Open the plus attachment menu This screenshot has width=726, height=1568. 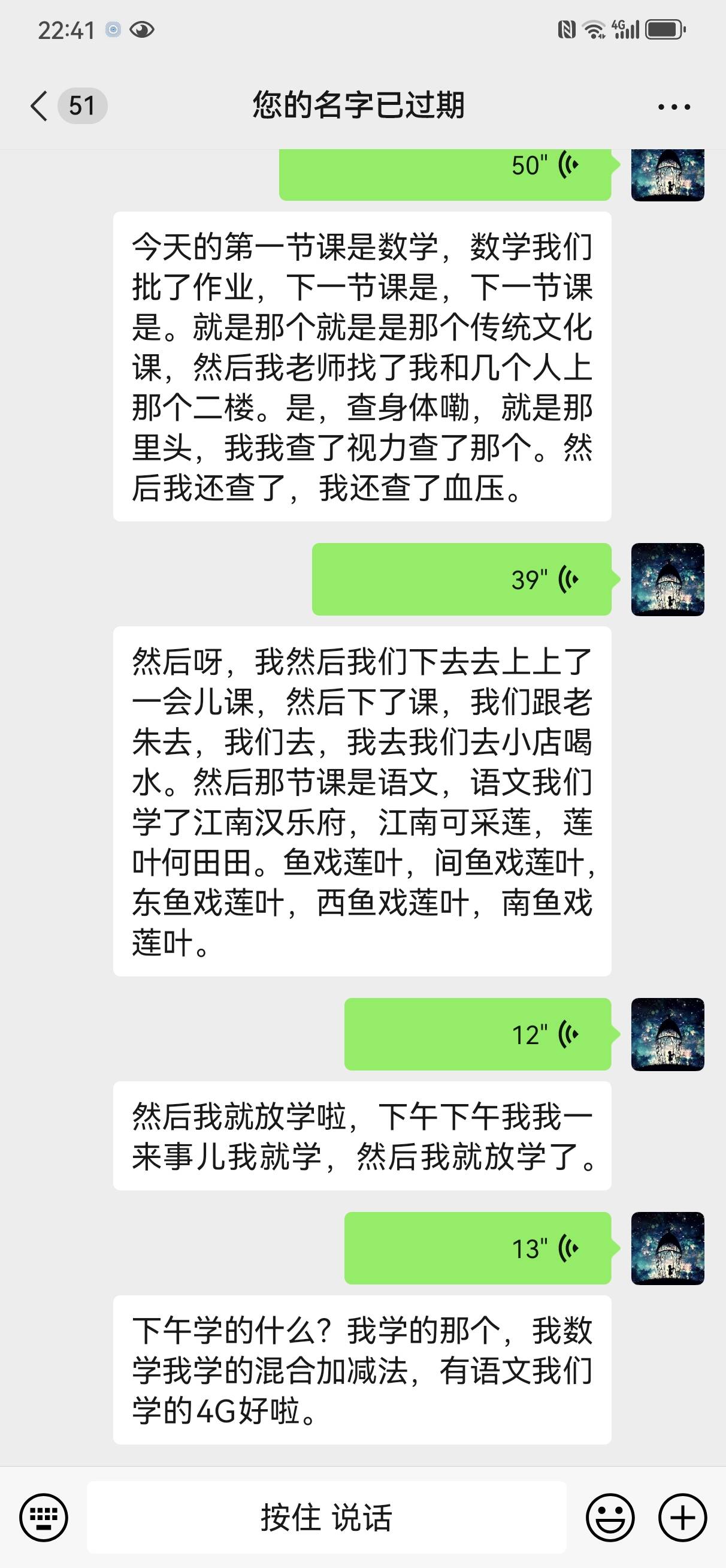(x=683, y=1518)
